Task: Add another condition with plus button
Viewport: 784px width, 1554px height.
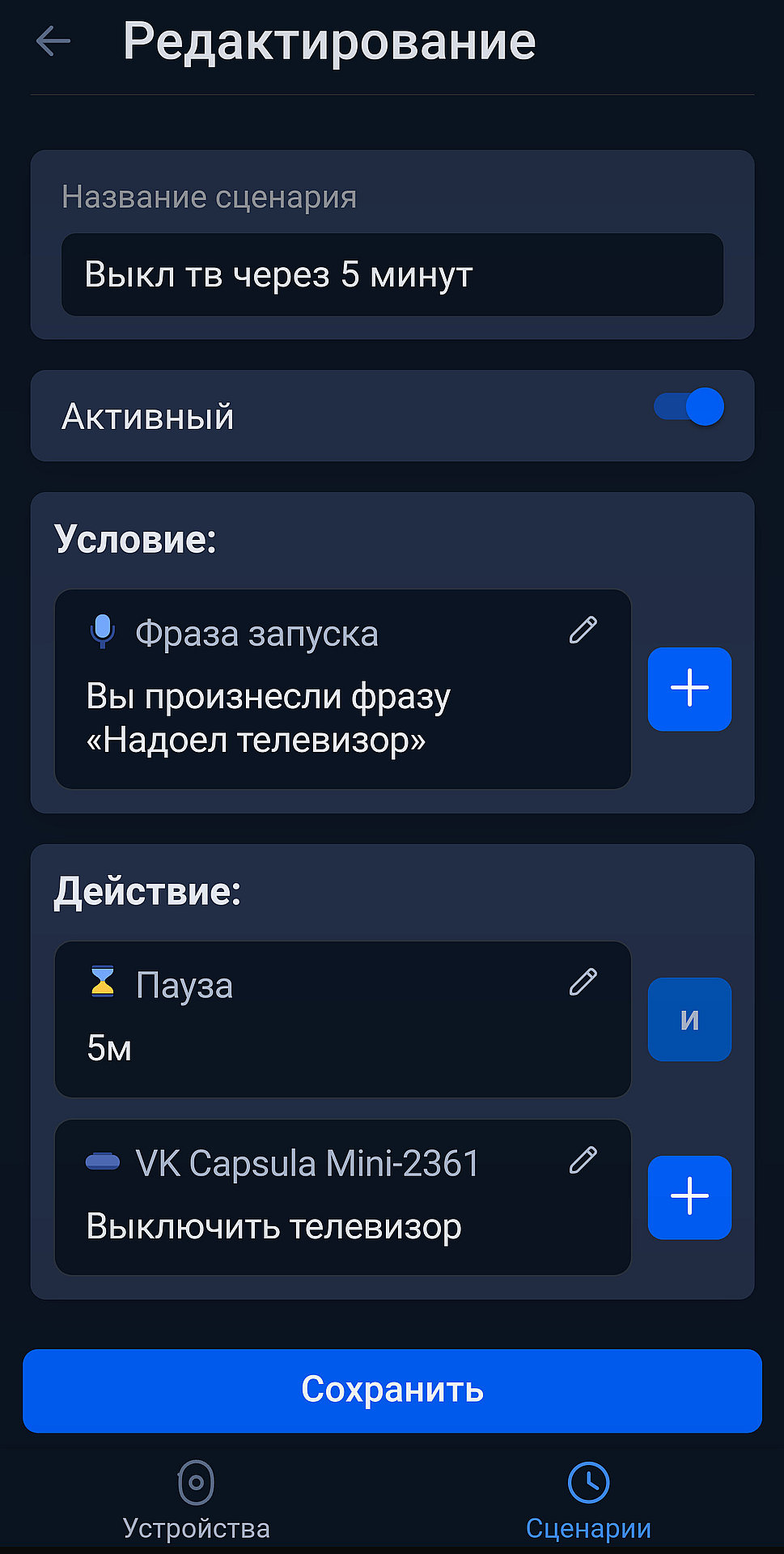Action: (689, 689)
